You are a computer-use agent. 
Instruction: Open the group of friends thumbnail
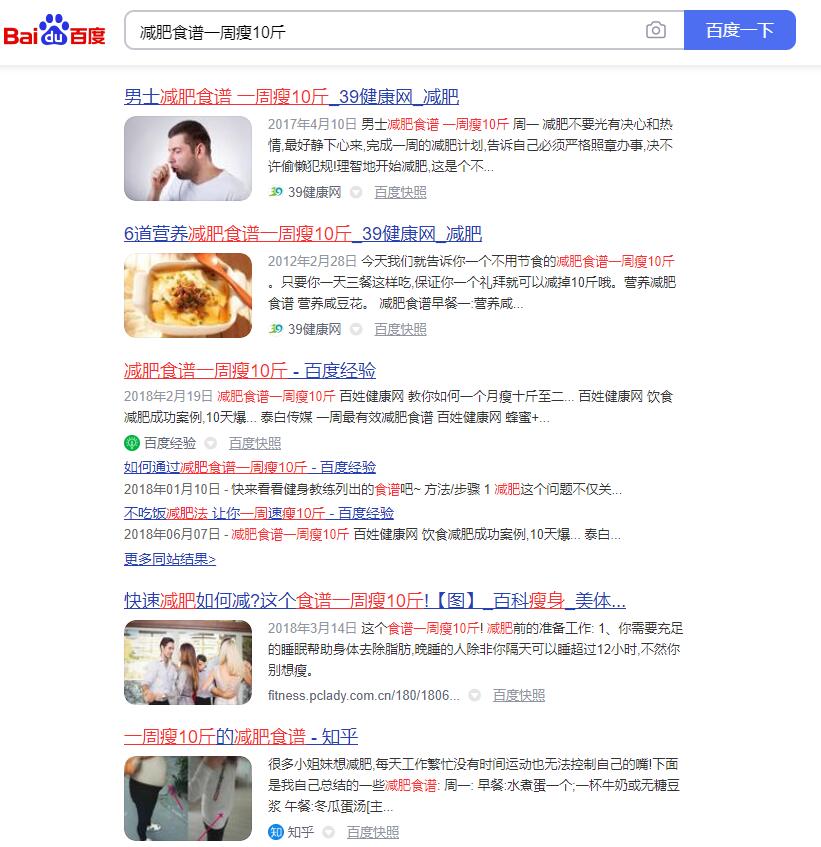[188, 662]
